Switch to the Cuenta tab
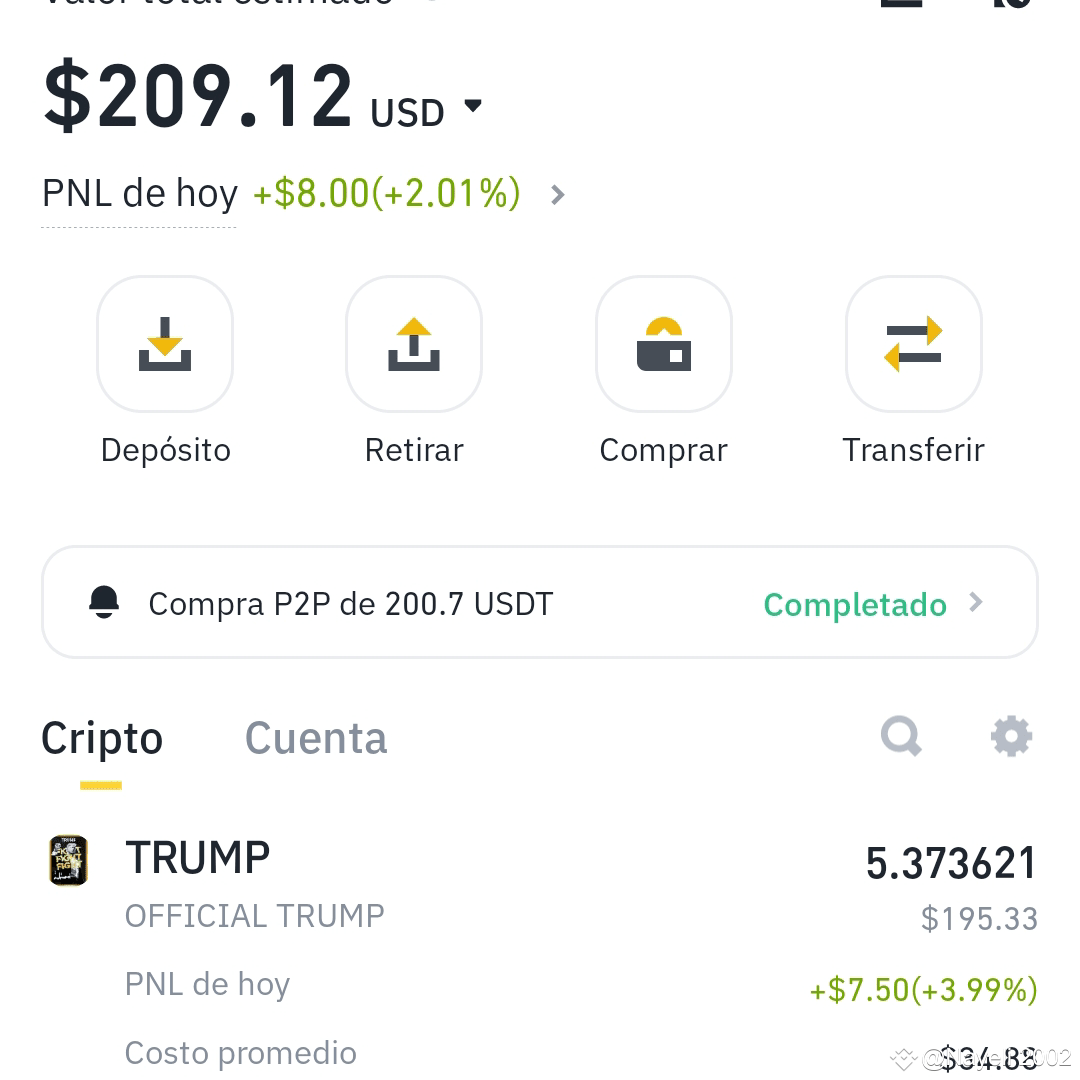1080x1080 pixels. (316, 738)
